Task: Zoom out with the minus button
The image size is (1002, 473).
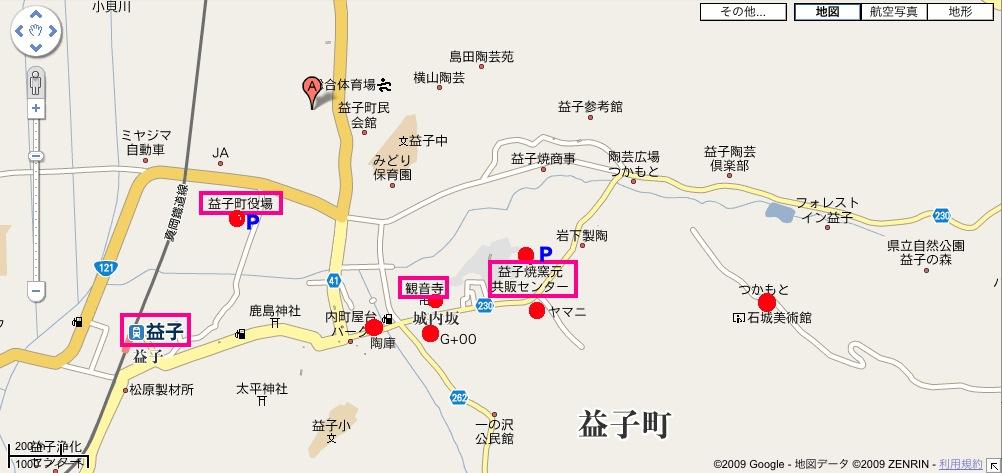Action: tap(36, 292)
